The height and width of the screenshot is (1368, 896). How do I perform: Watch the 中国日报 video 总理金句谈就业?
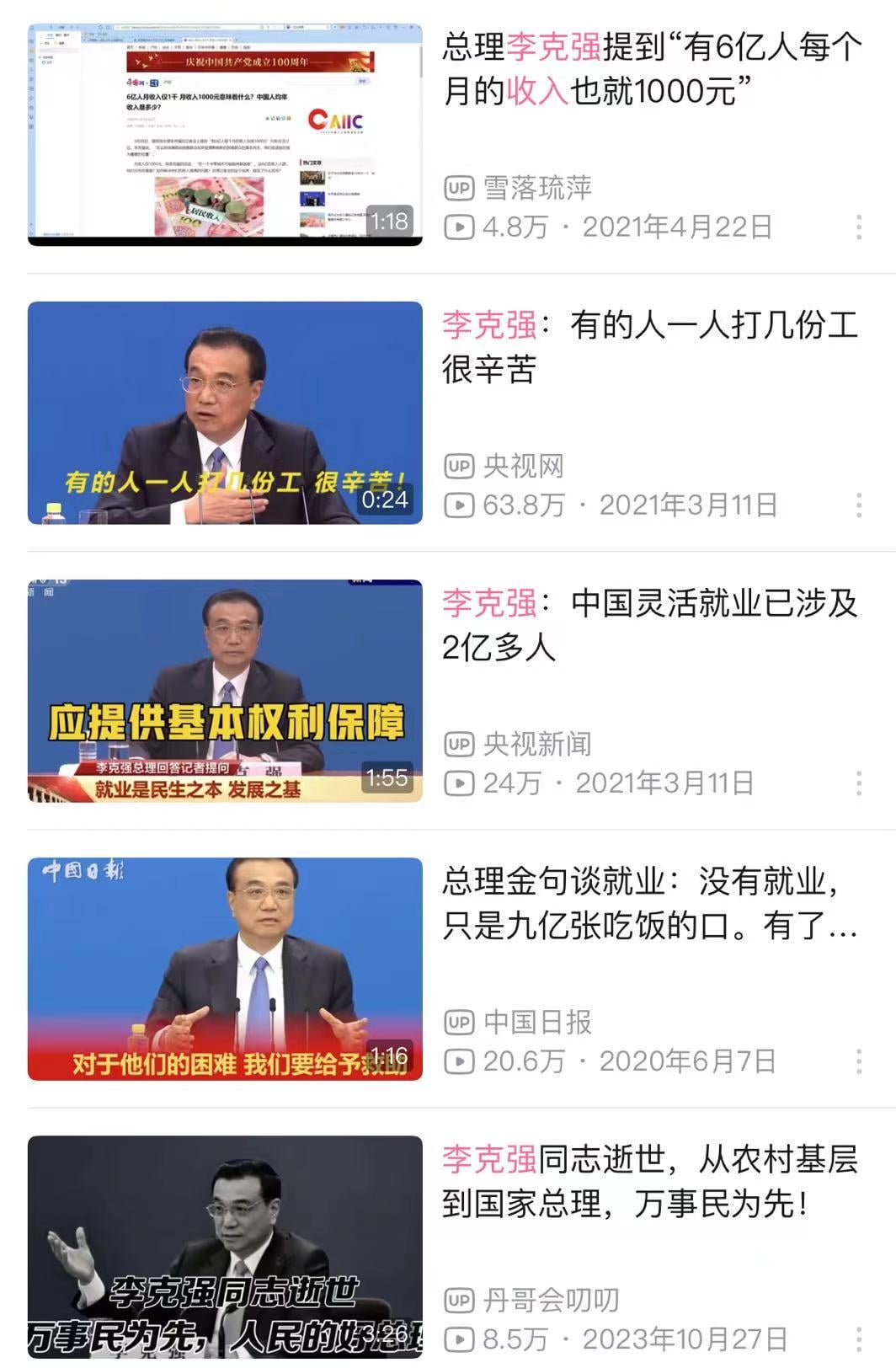pos(225,969)
